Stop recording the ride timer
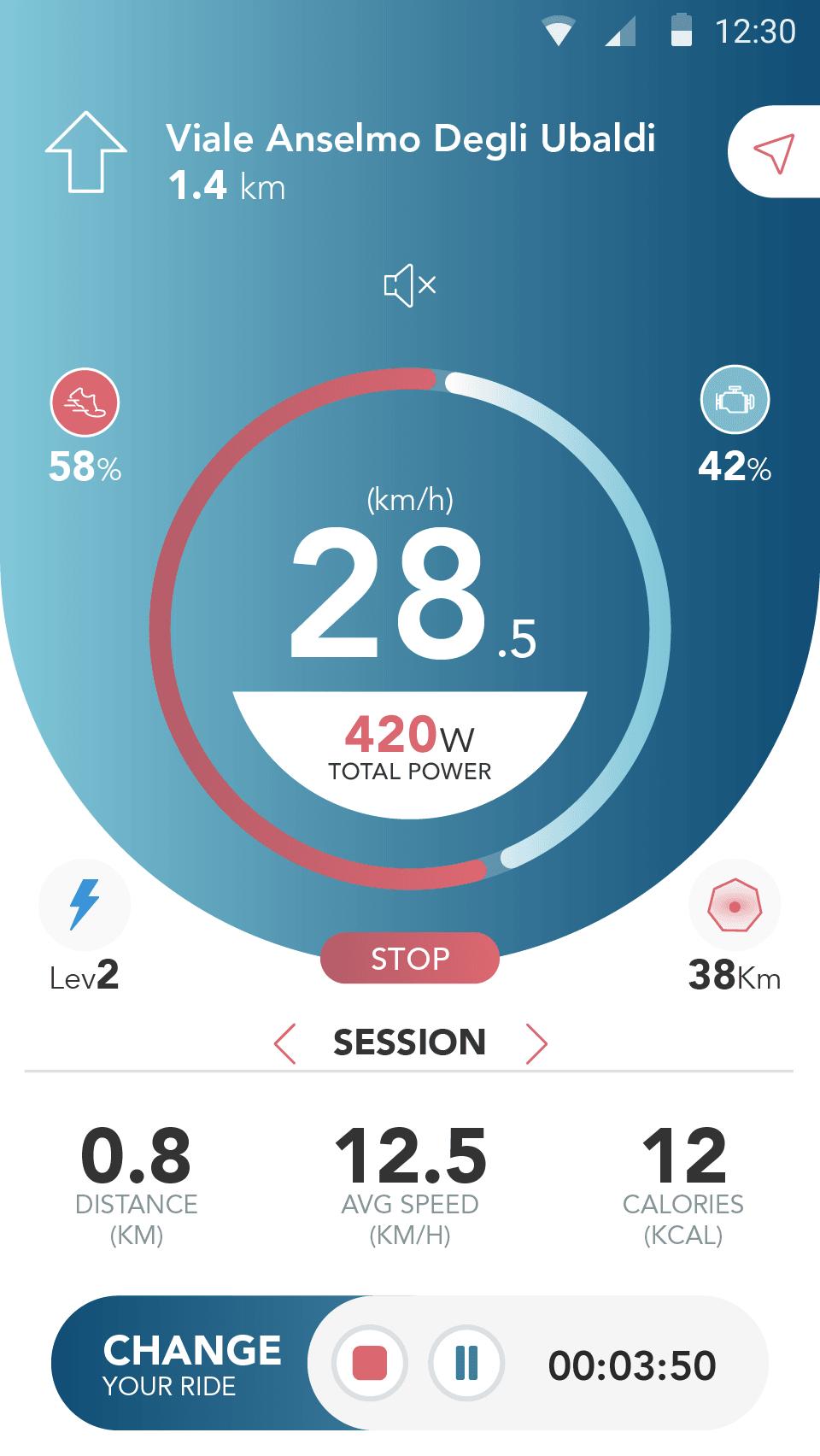Viewport: 820px width, 1456px height. pyautogui.click(x=370, y=1363)
